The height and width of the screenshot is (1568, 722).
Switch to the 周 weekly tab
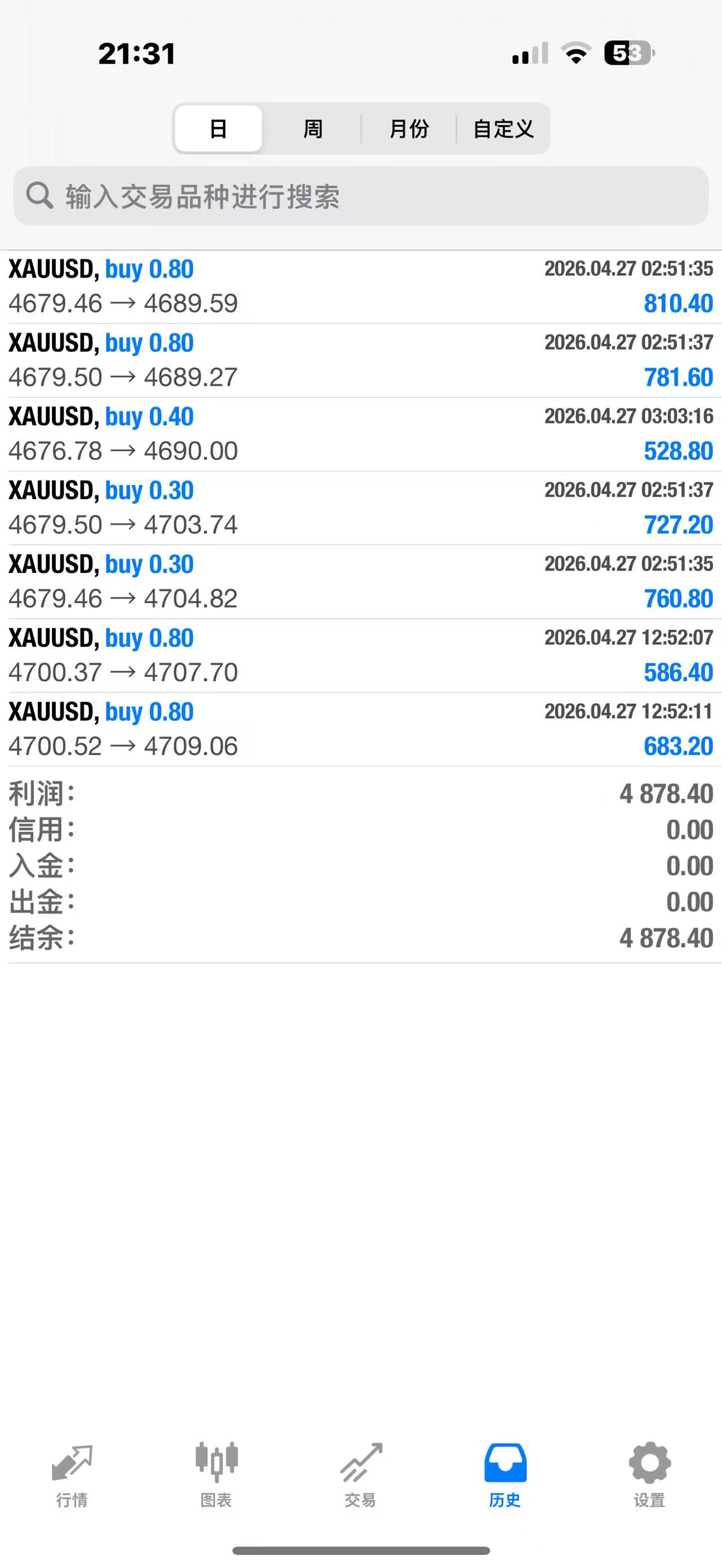[312, 129]
